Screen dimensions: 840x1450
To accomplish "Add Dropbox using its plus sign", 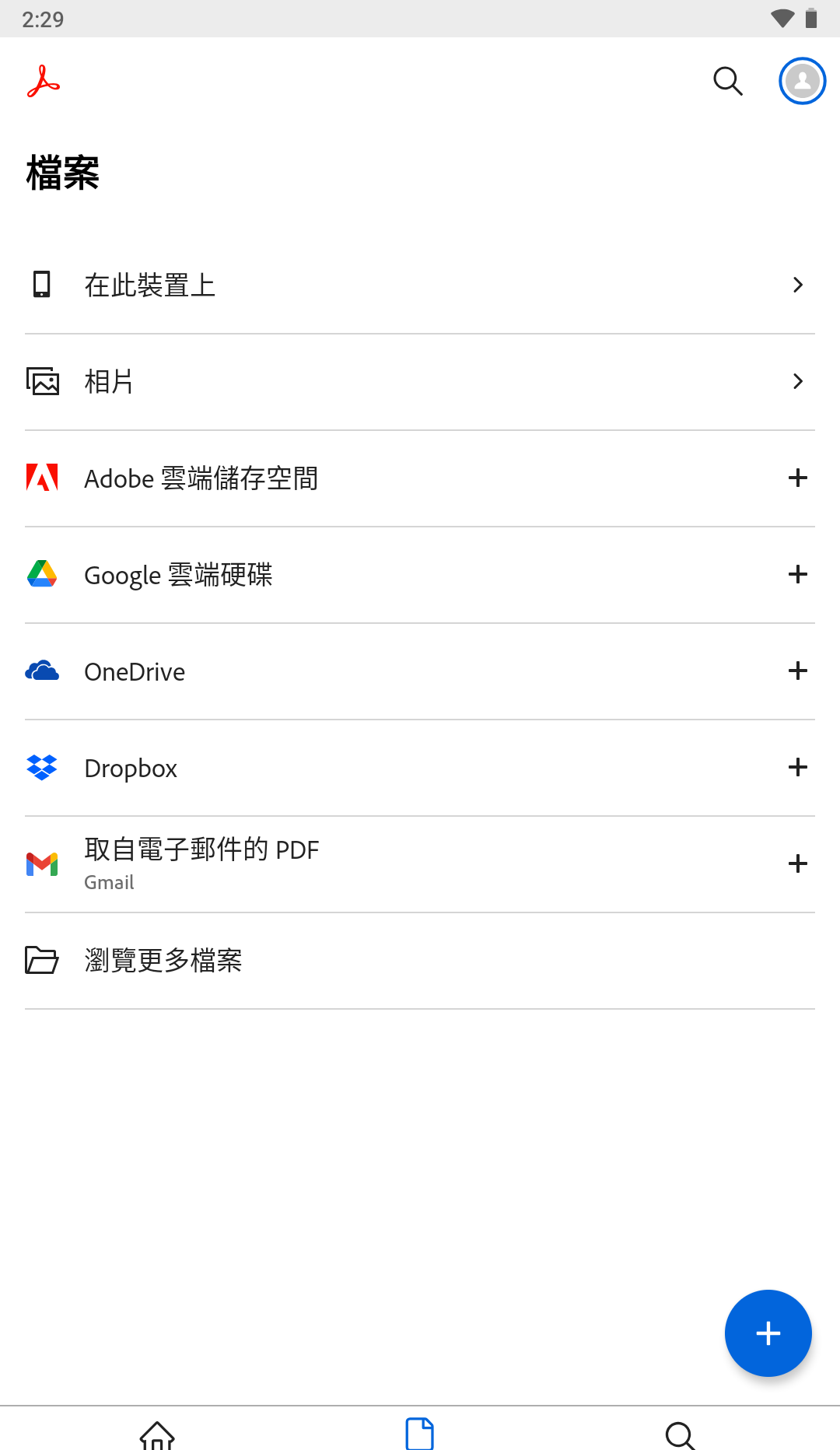I will click(x=797, y=768).
